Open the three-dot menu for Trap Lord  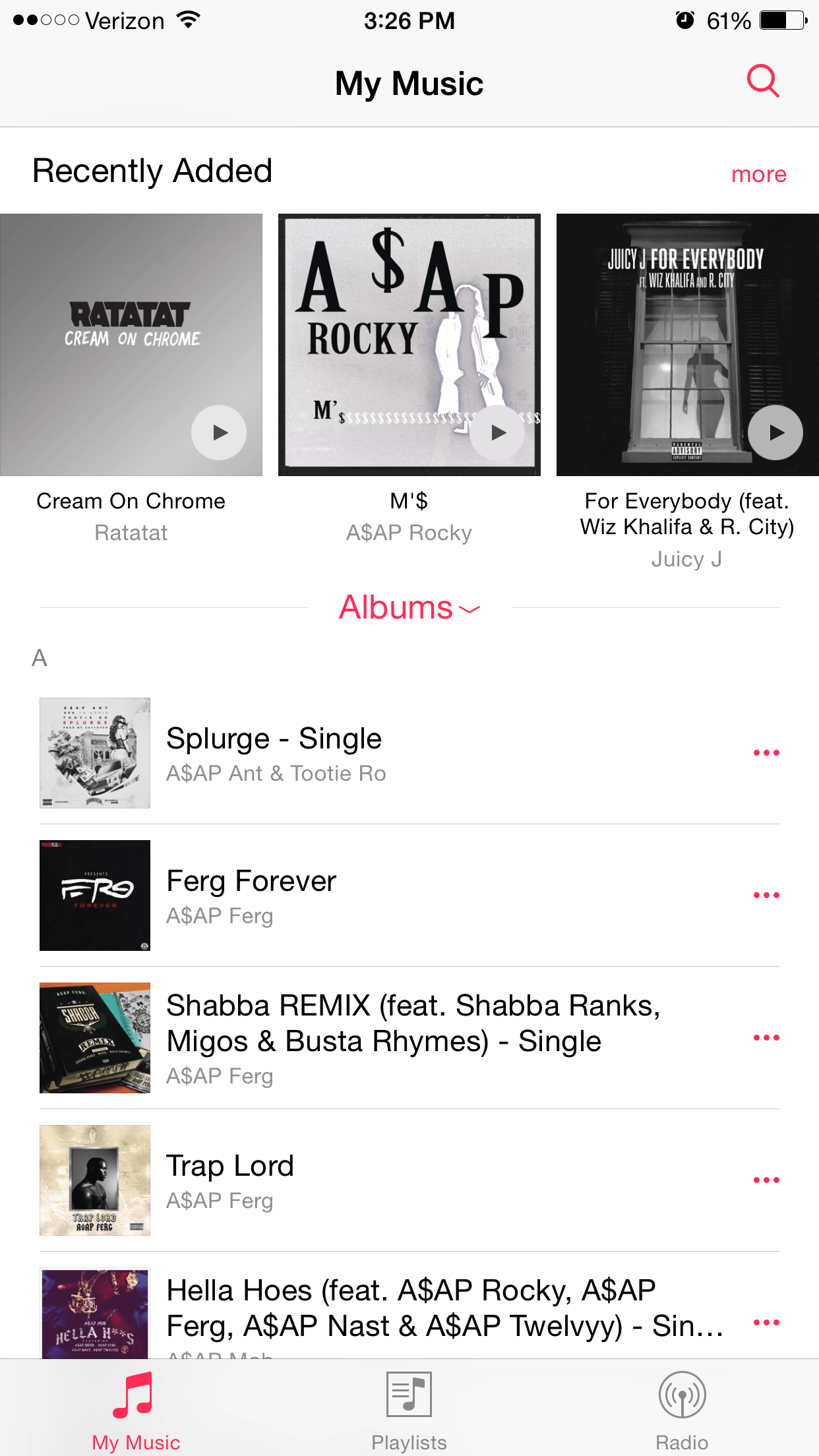coord(766,1180)
